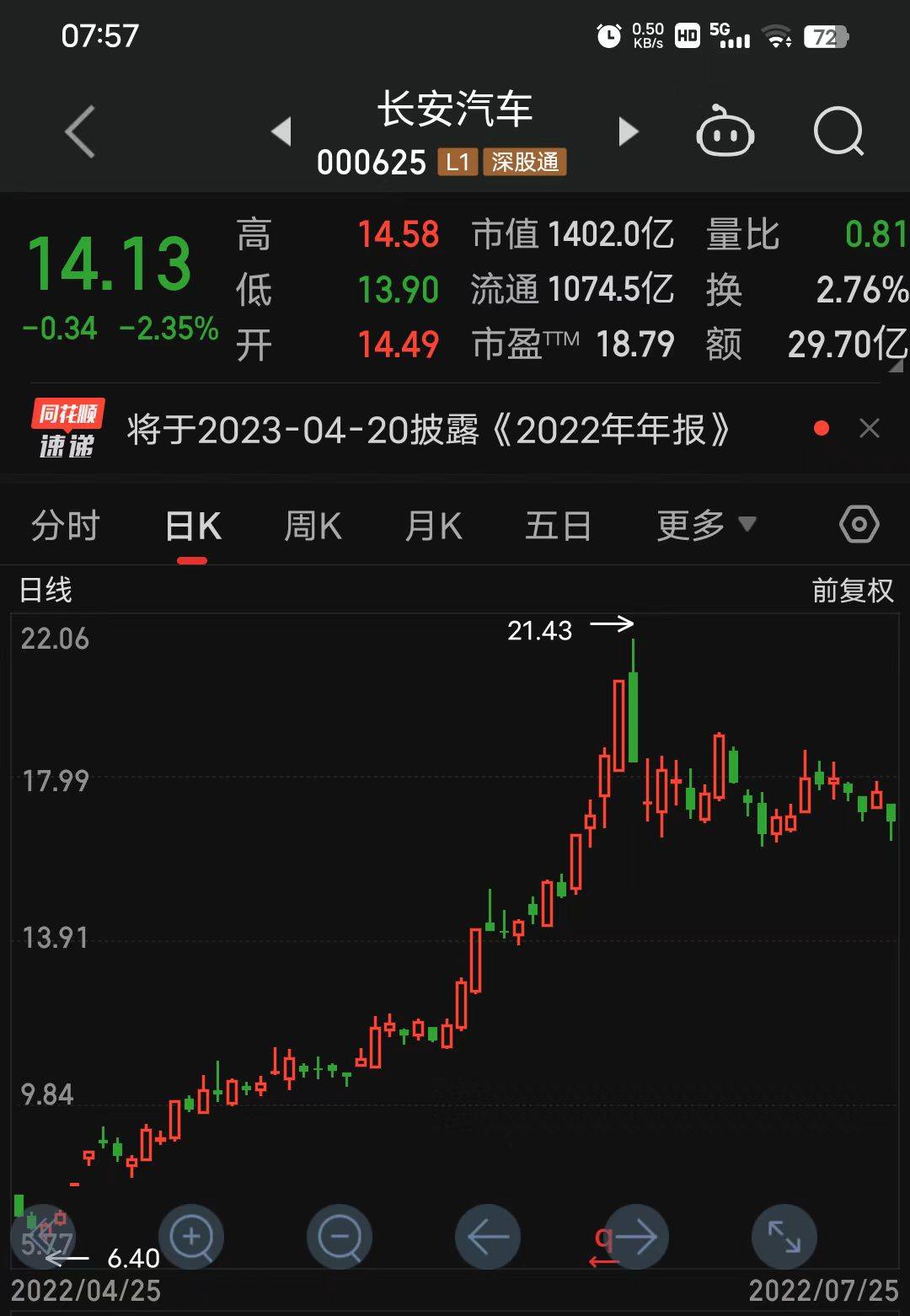Switch to the 分时 chart tab
The width and height of the screenshot is (910, 1316).
coord(65,527)
